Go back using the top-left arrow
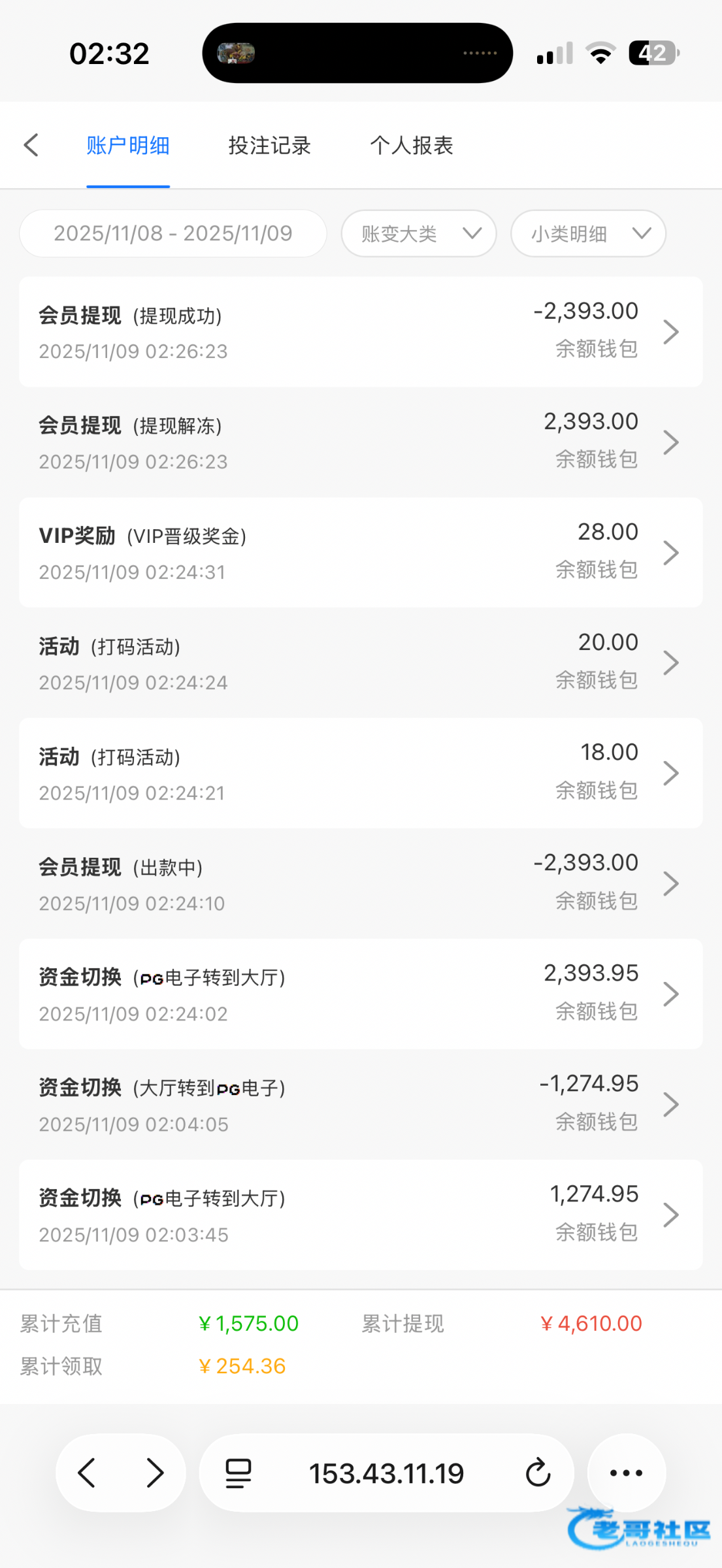 [x=31, y=145]
